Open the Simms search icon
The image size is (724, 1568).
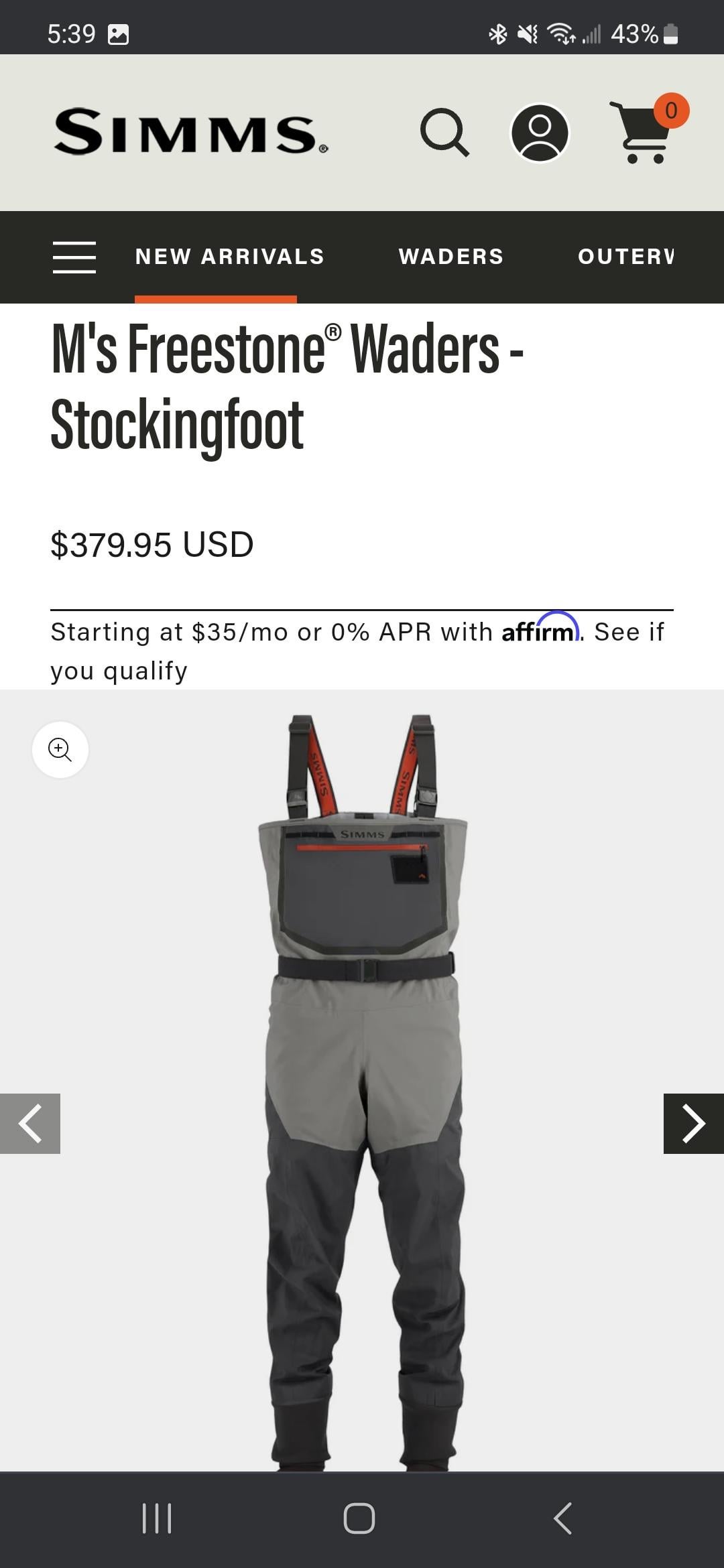coord(444,133)
